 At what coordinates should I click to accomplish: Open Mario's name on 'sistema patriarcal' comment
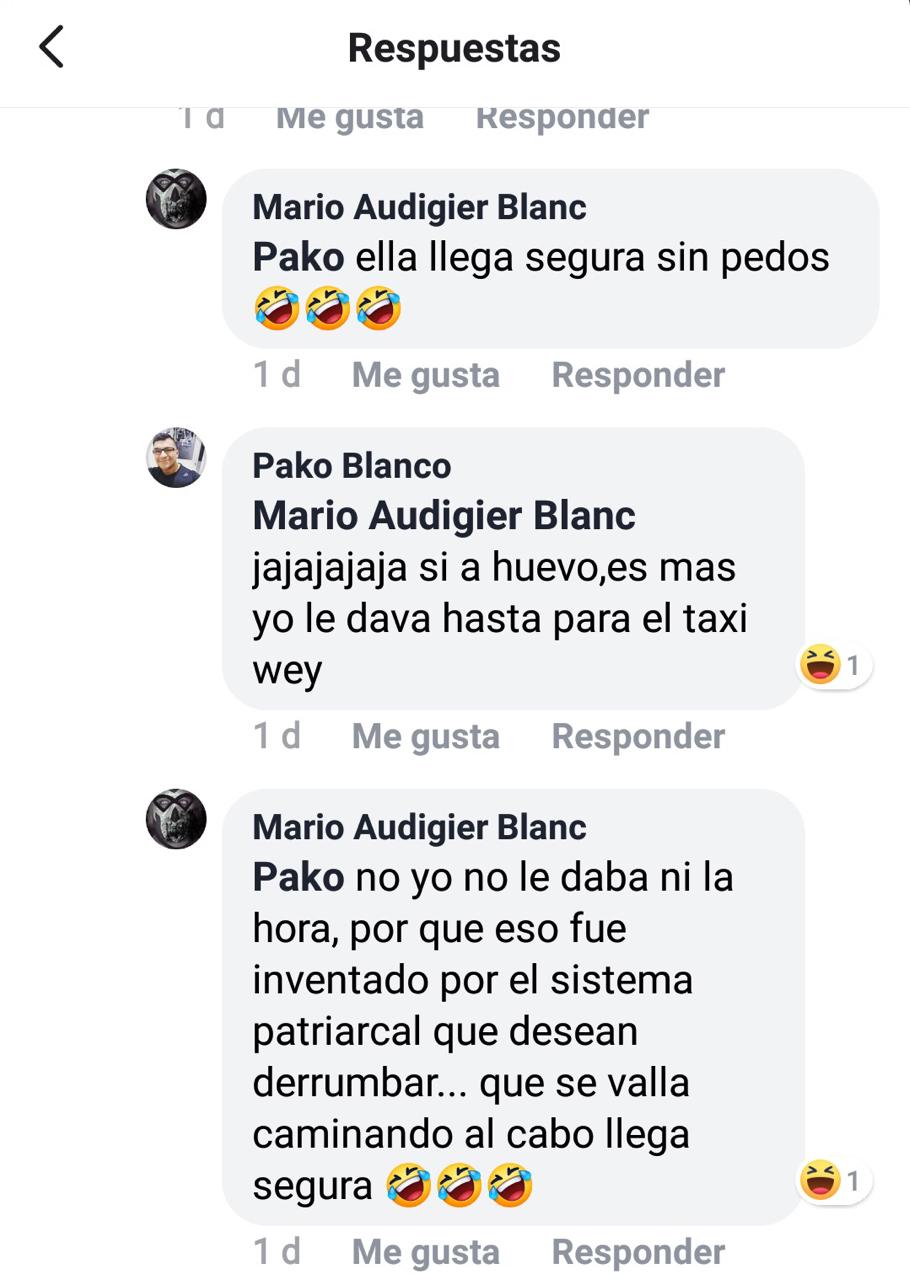(x=419, y=827)
